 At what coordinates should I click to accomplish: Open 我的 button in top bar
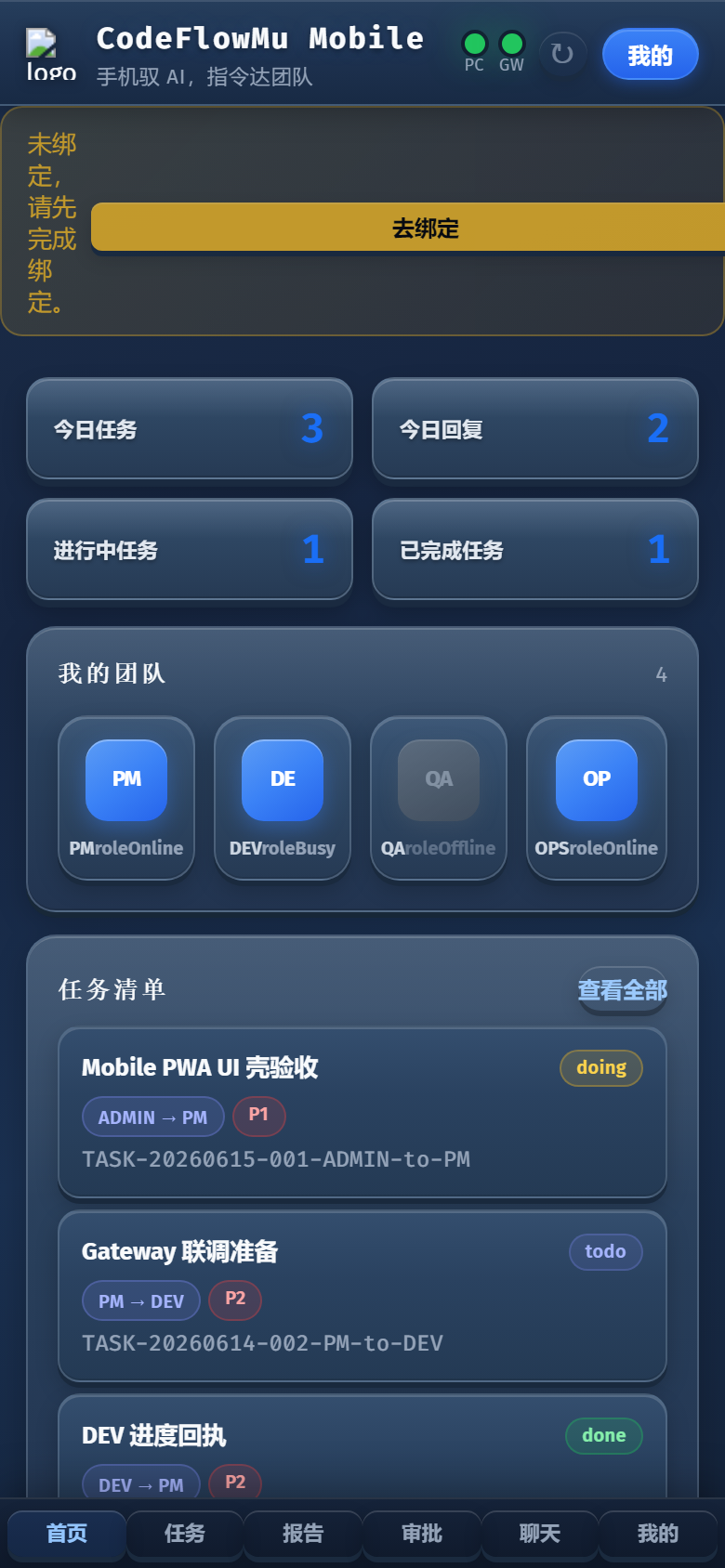coord(650,55)
